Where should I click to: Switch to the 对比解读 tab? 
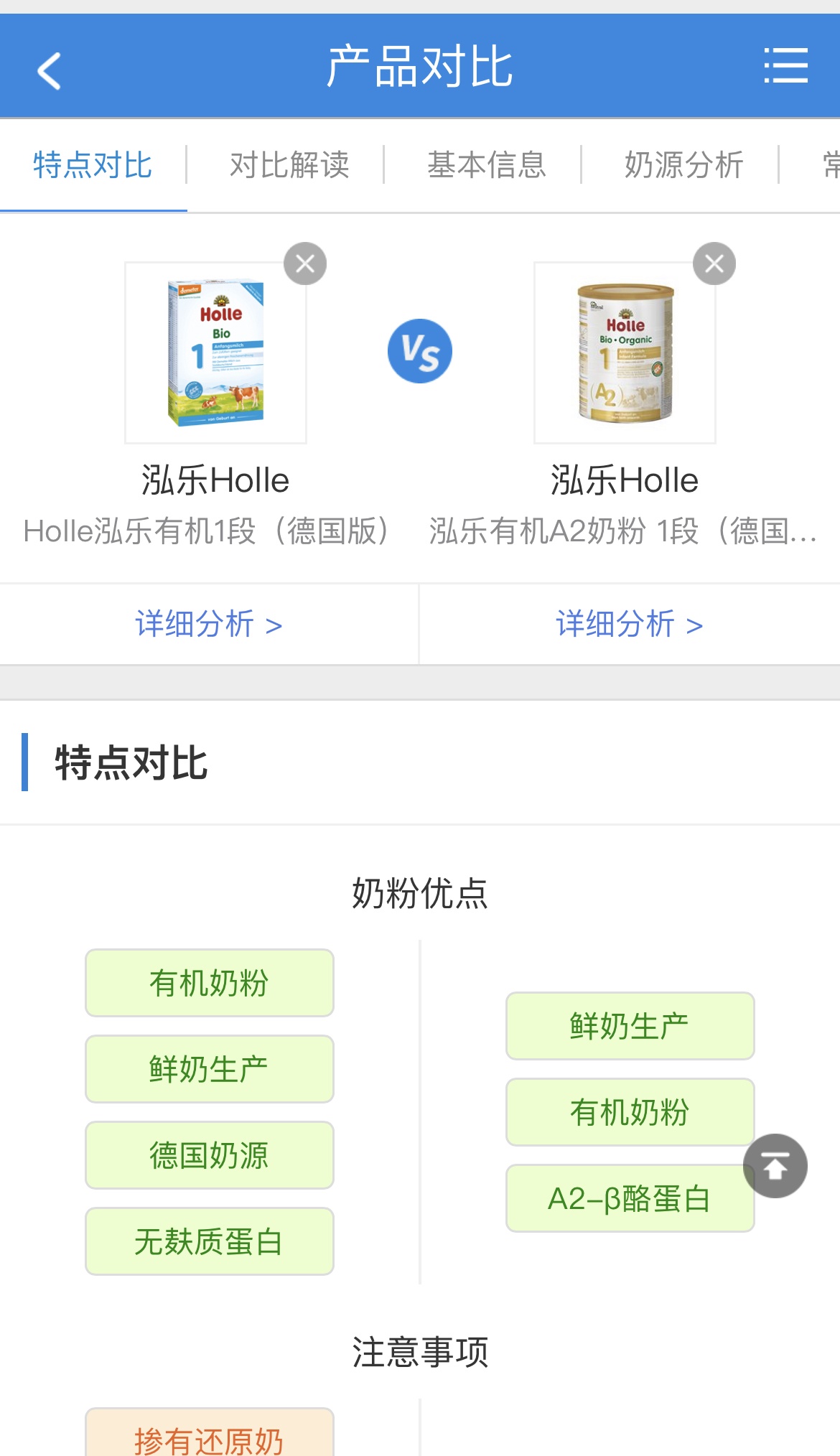[289, 165]
